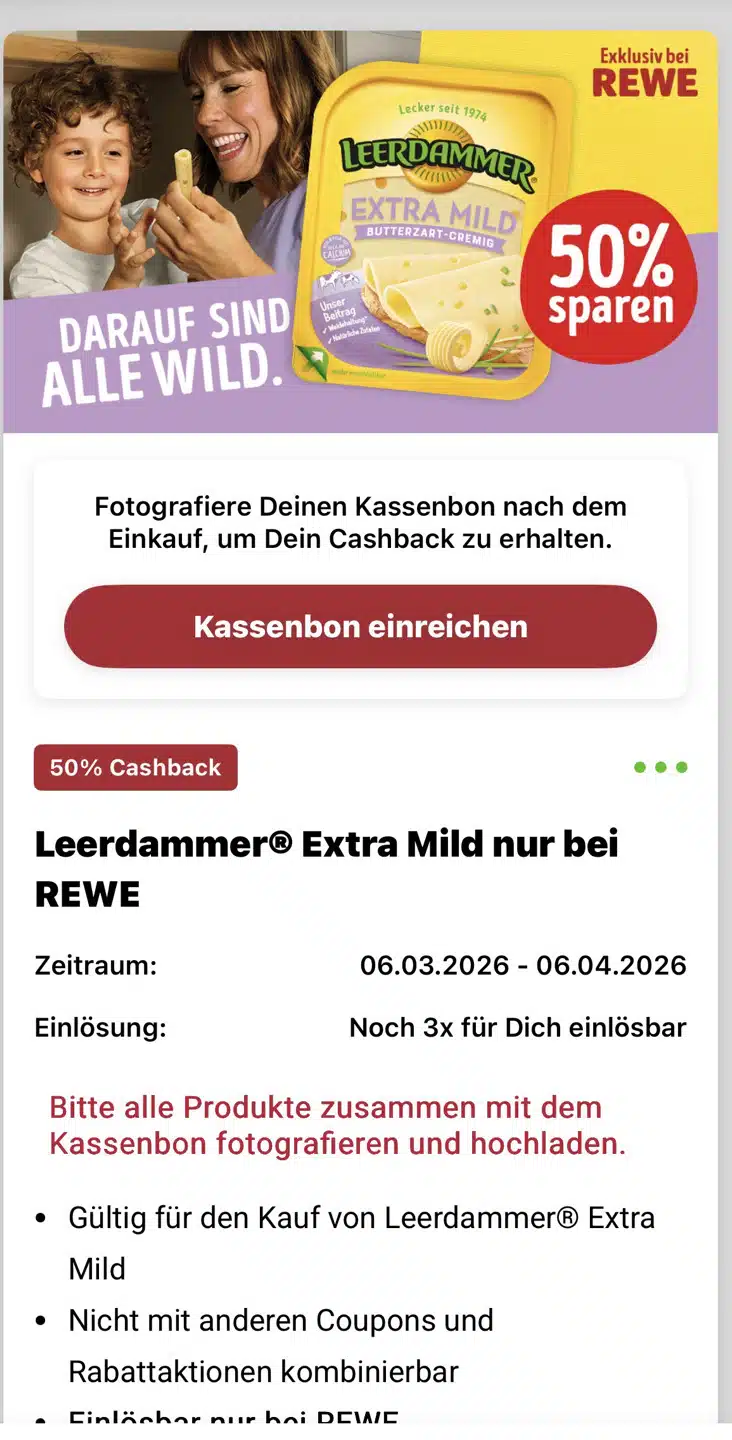Tap the Kassenbon einreichen button

[x=360, y=627]
